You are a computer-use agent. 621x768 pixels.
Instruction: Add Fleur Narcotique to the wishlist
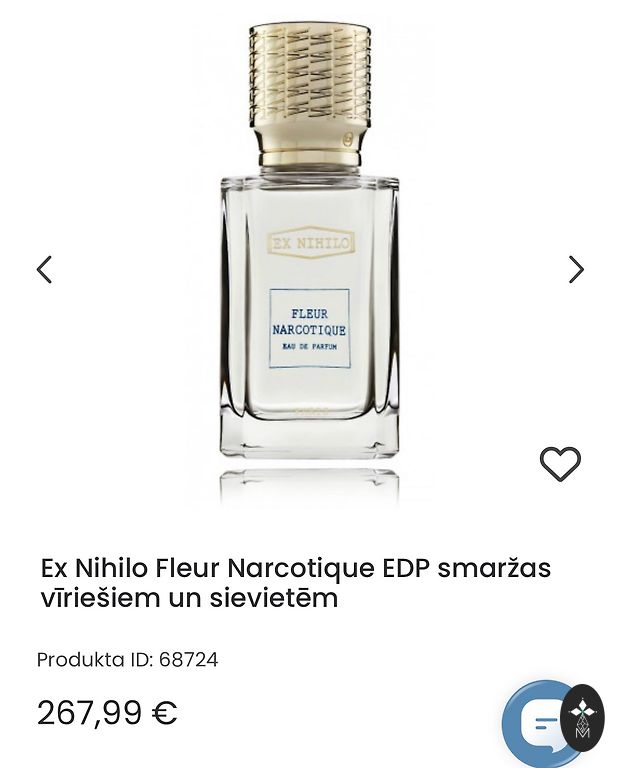(x=560, y=463)
